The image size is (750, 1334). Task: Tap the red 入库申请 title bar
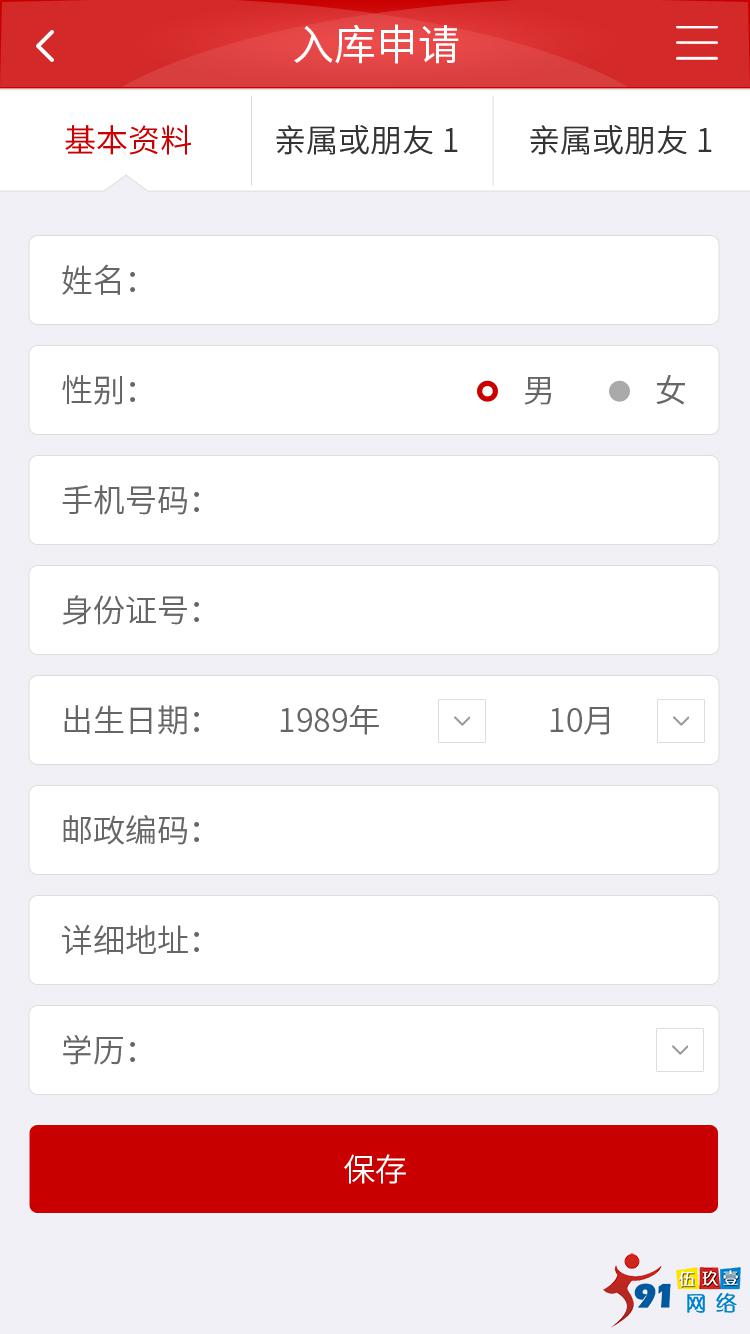375,44
